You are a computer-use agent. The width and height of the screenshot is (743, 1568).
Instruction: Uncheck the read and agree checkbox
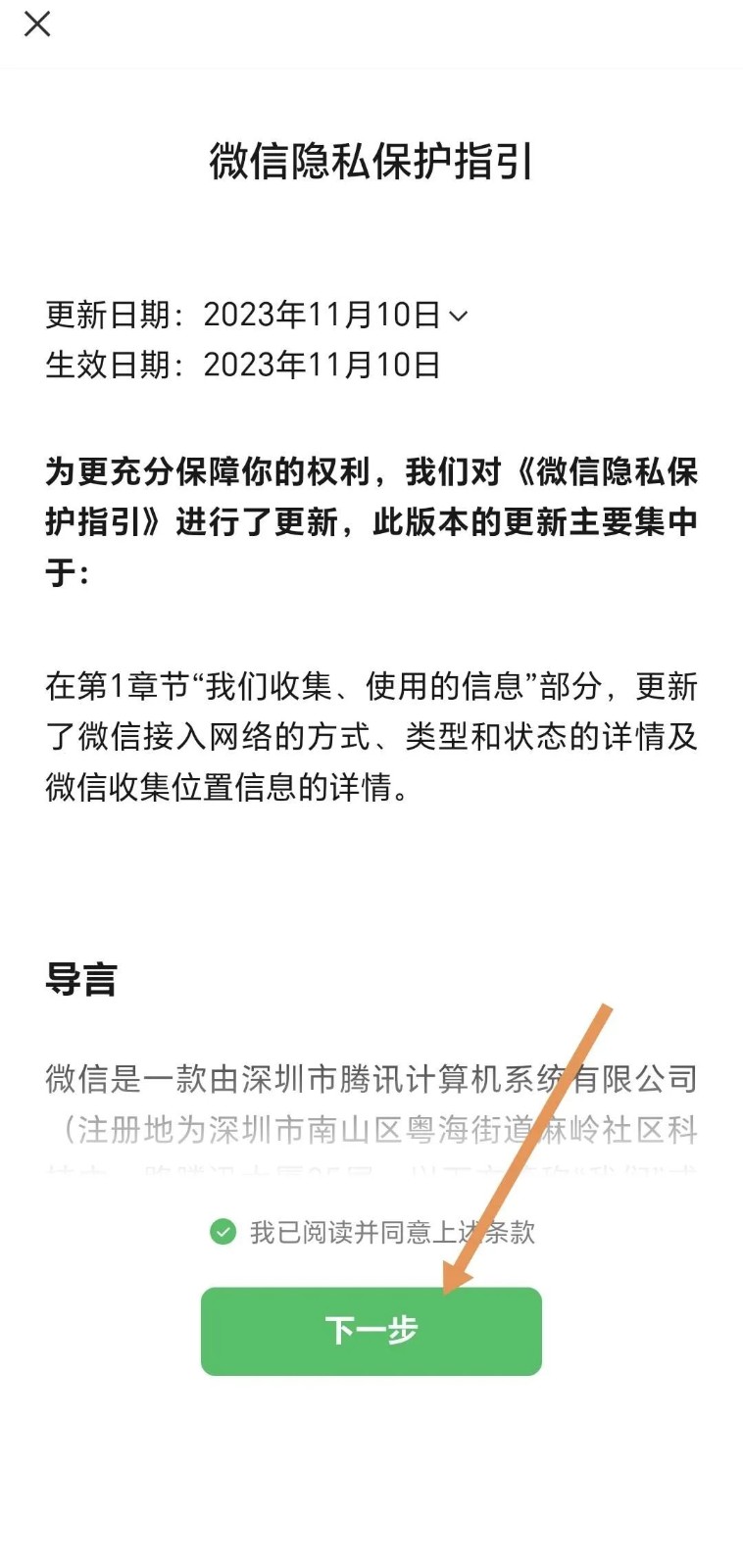pos(223,1232)
